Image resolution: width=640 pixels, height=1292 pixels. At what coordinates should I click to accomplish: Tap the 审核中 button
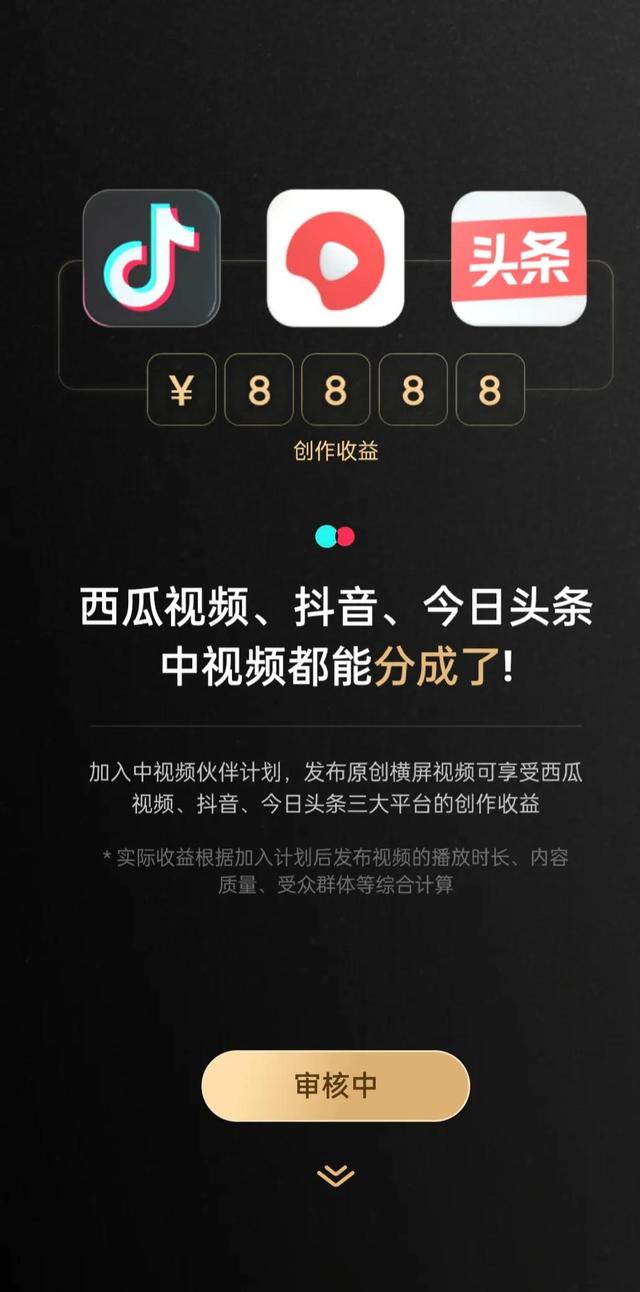pos(335,1085)
